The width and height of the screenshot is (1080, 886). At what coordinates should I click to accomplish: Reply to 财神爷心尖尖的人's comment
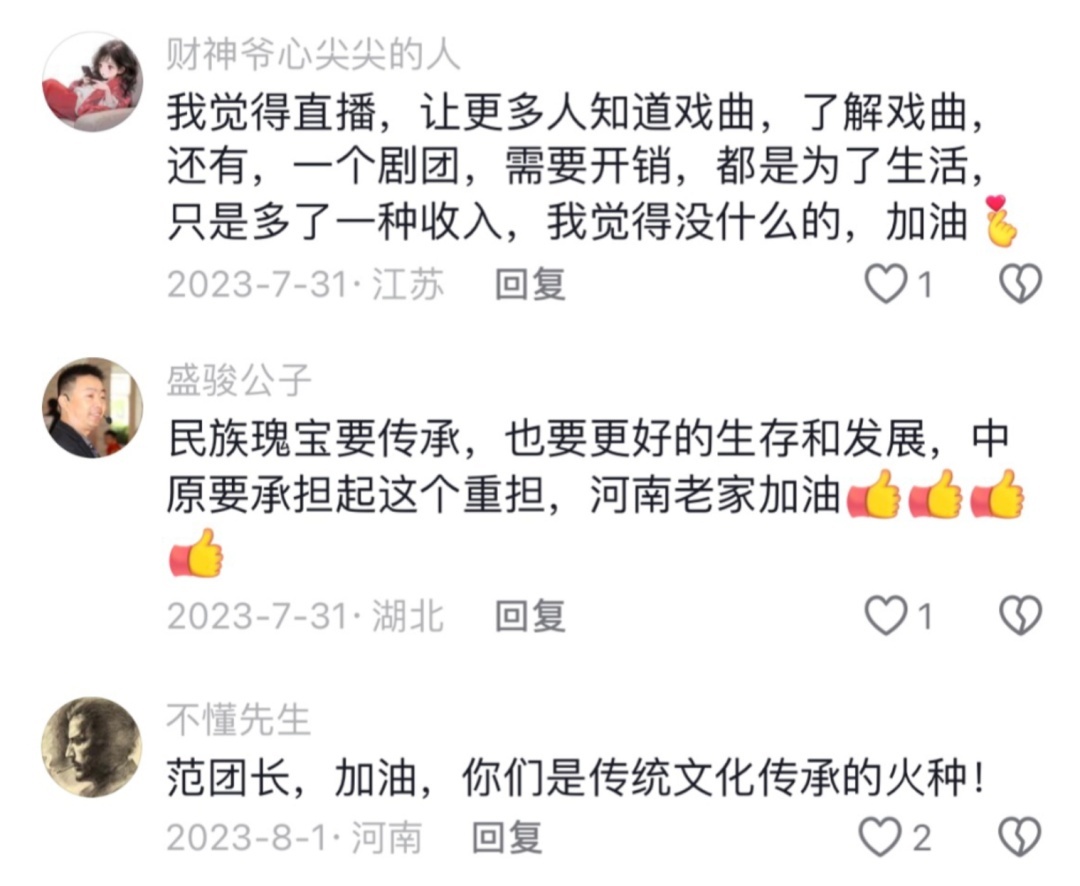tap(530, 285)
